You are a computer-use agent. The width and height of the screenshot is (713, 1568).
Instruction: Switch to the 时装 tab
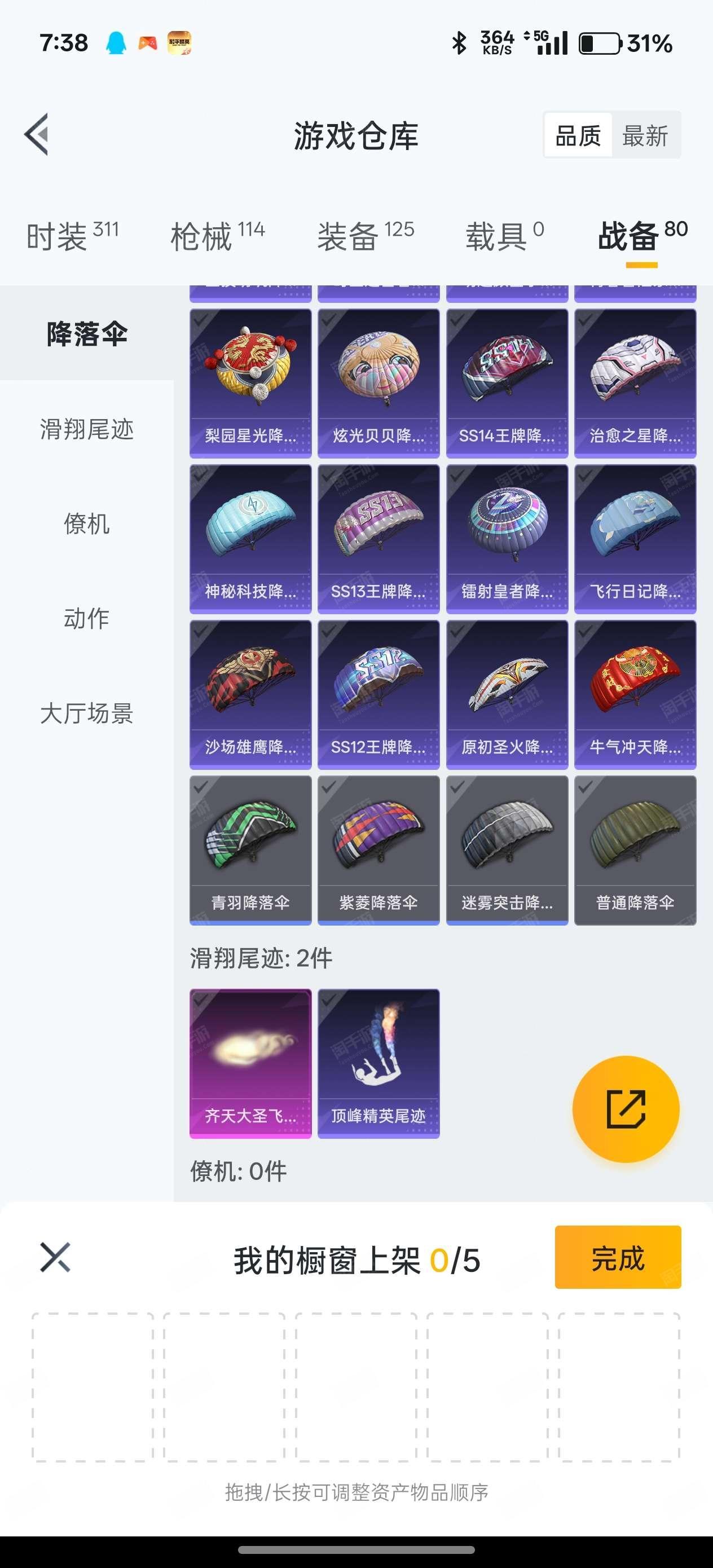(72, 236)
